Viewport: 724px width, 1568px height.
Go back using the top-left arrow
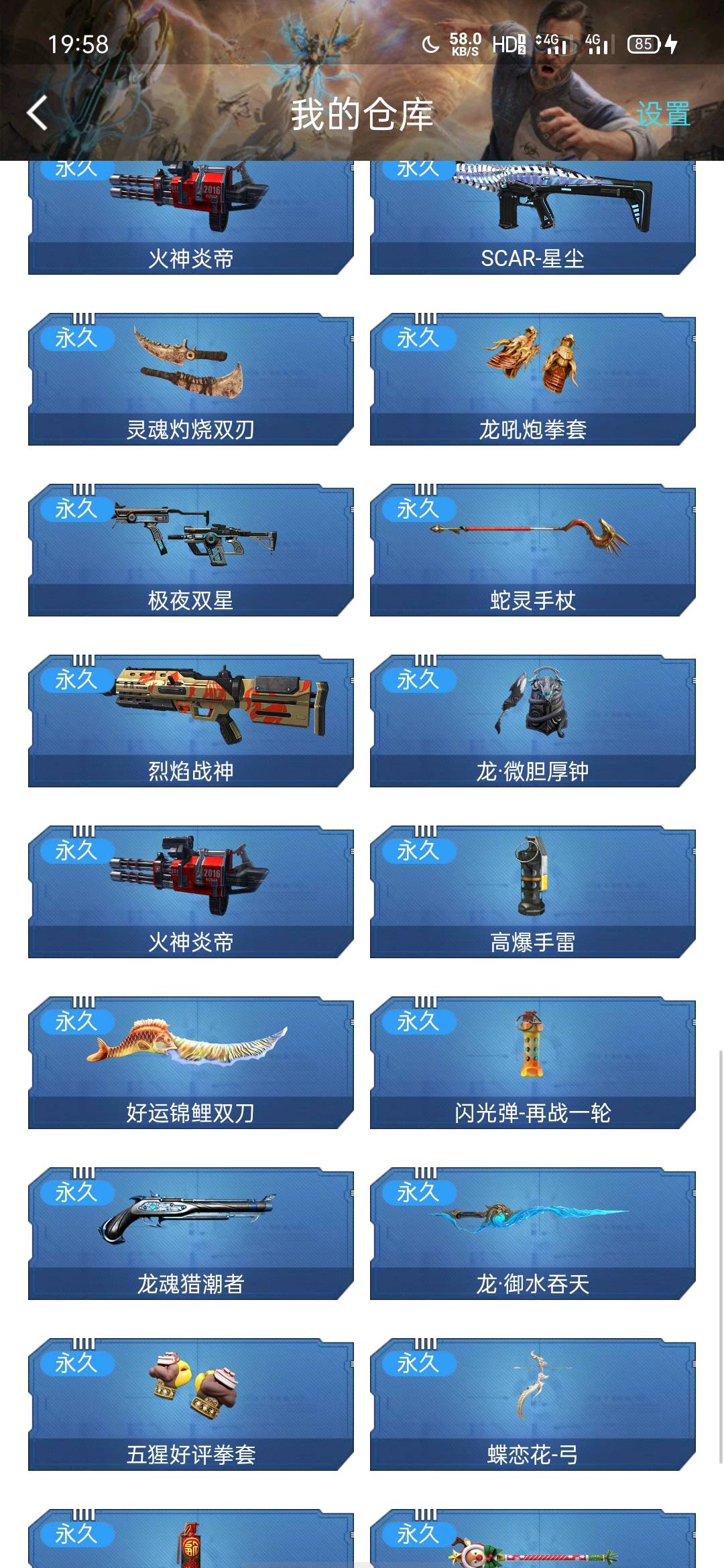38,113
